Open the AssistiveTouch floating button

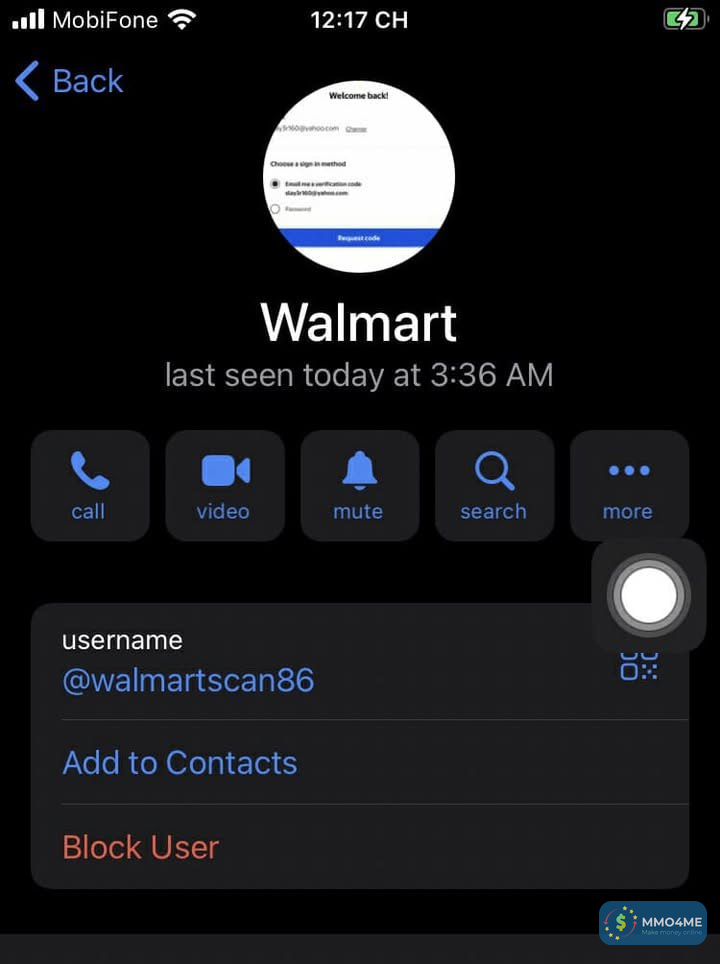[x=649, y=596]
